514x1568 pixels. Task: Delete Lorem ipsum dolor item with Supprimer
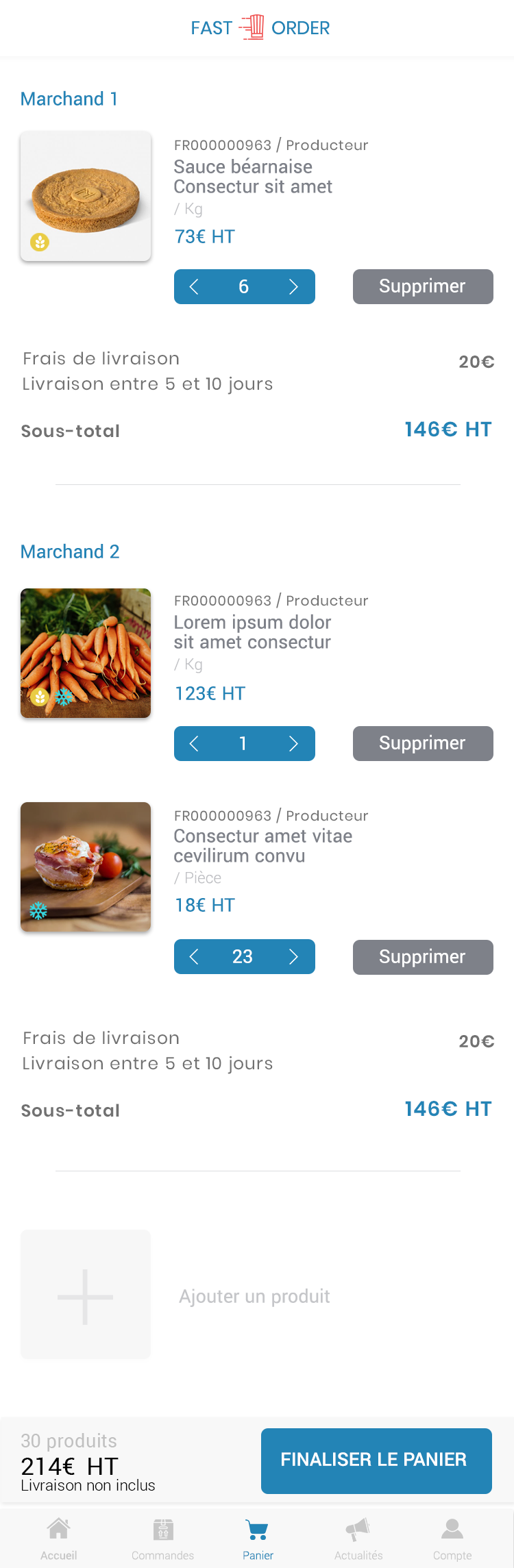click(x=423, y=744)
